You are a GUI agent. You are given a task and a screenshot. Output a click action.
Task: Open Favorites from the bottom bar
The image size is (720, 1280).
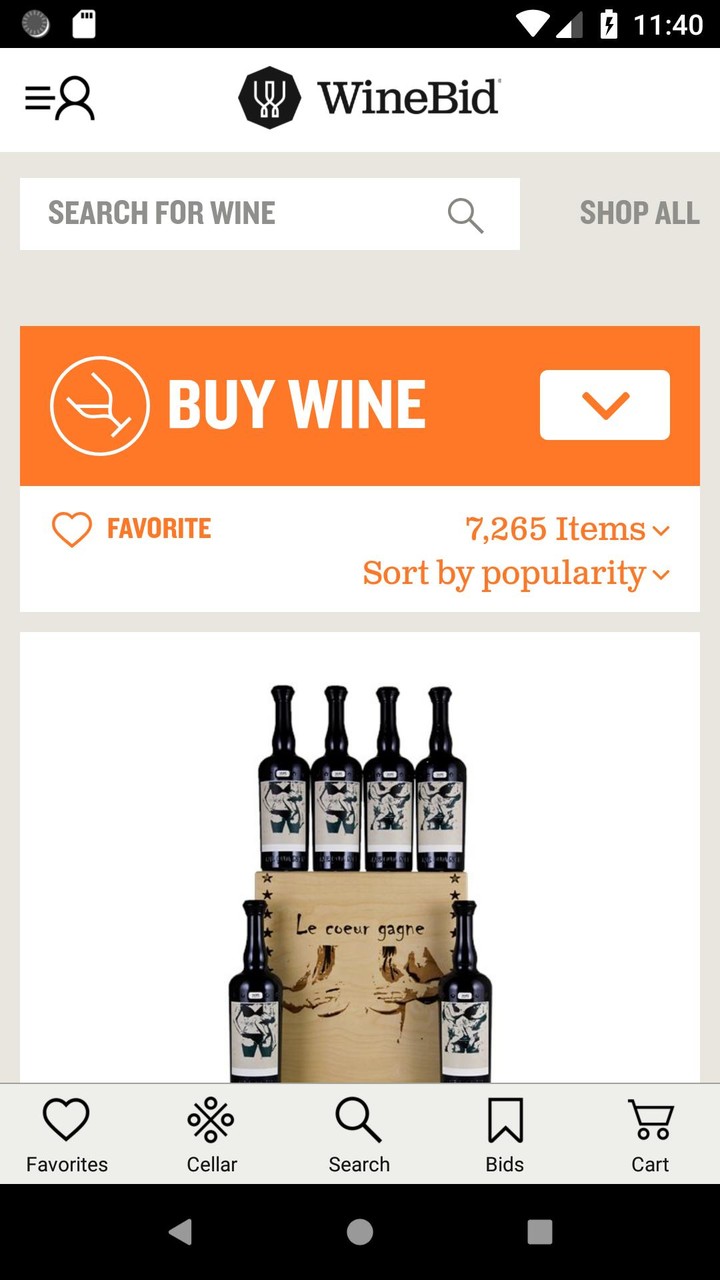click(x=66, y=1133)
